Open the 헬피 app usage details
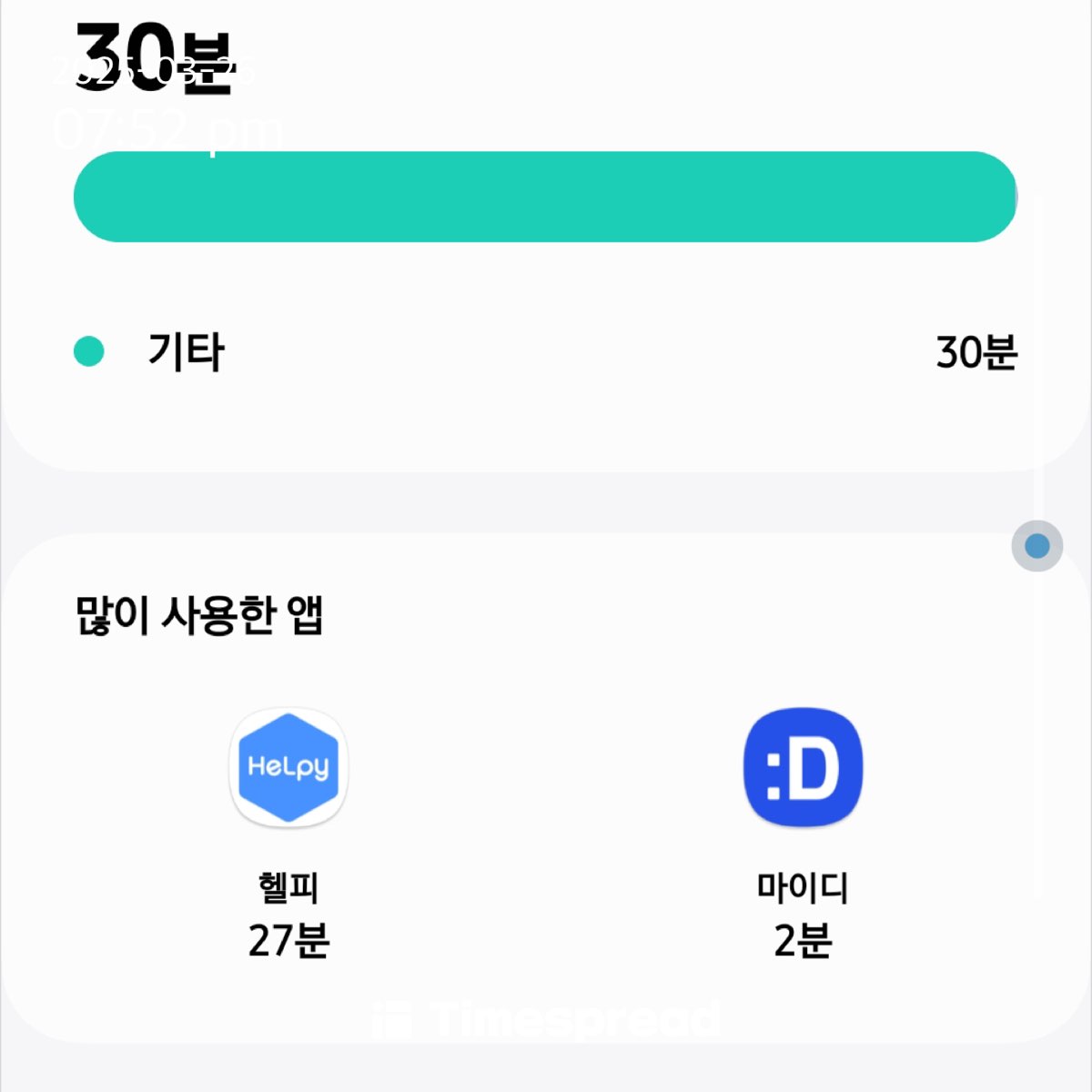1092x1092 pixels. click(x=288, y=767)
